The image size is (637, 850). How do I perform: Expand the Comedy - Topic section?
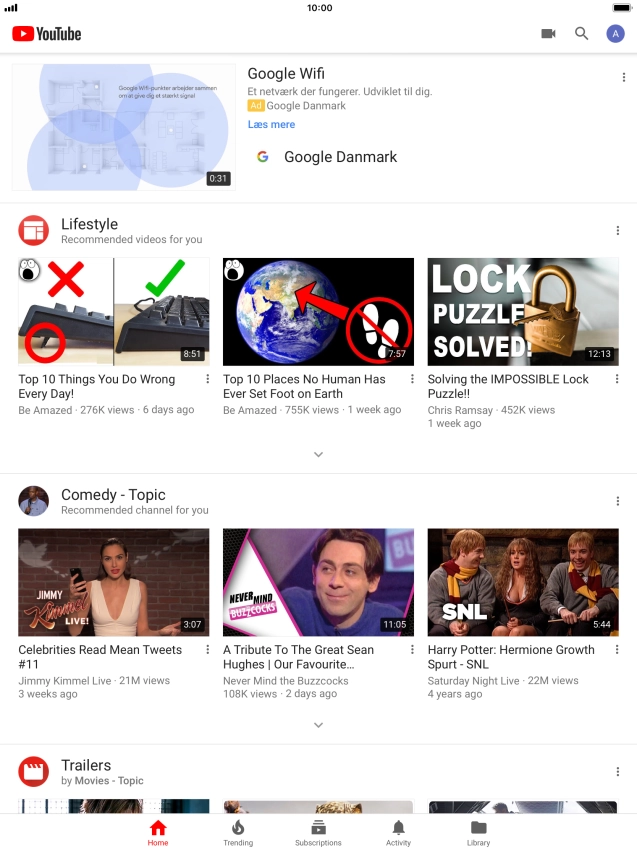click(318, 724)
